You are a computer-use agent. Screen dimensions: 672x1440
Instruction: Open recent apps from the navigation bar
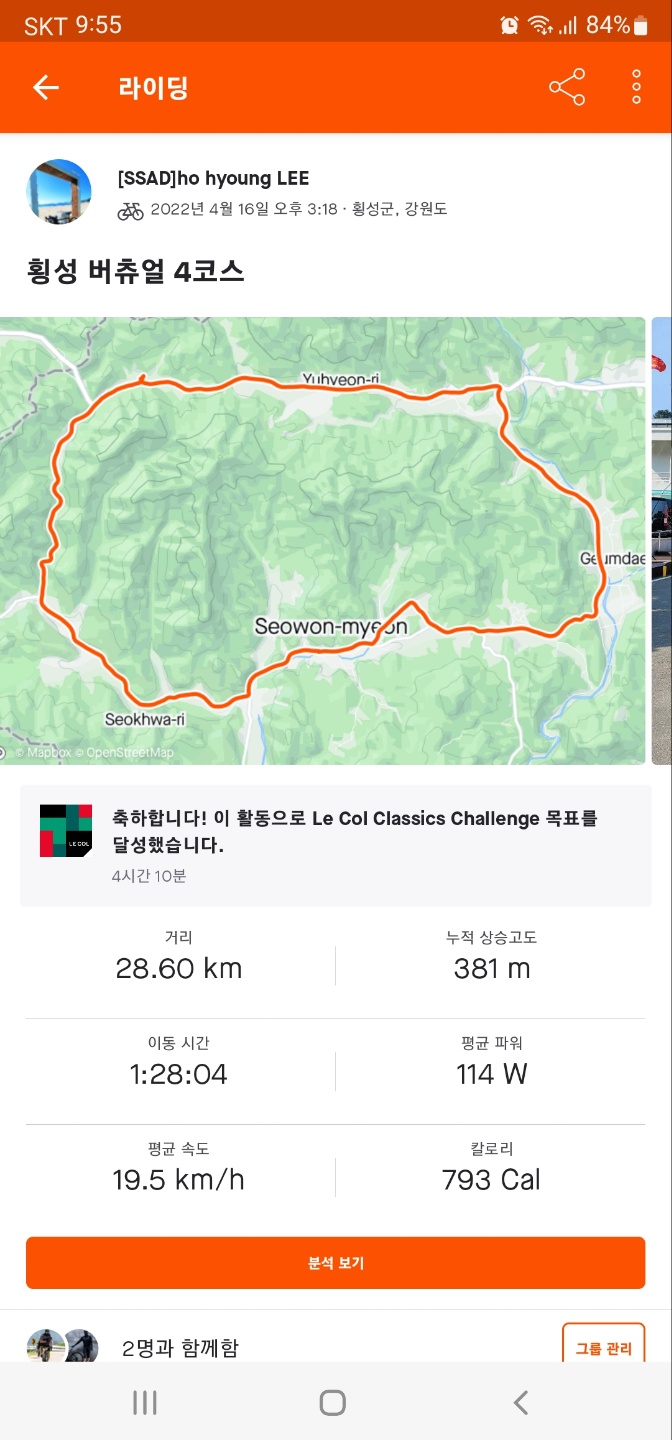(145, 1402)
